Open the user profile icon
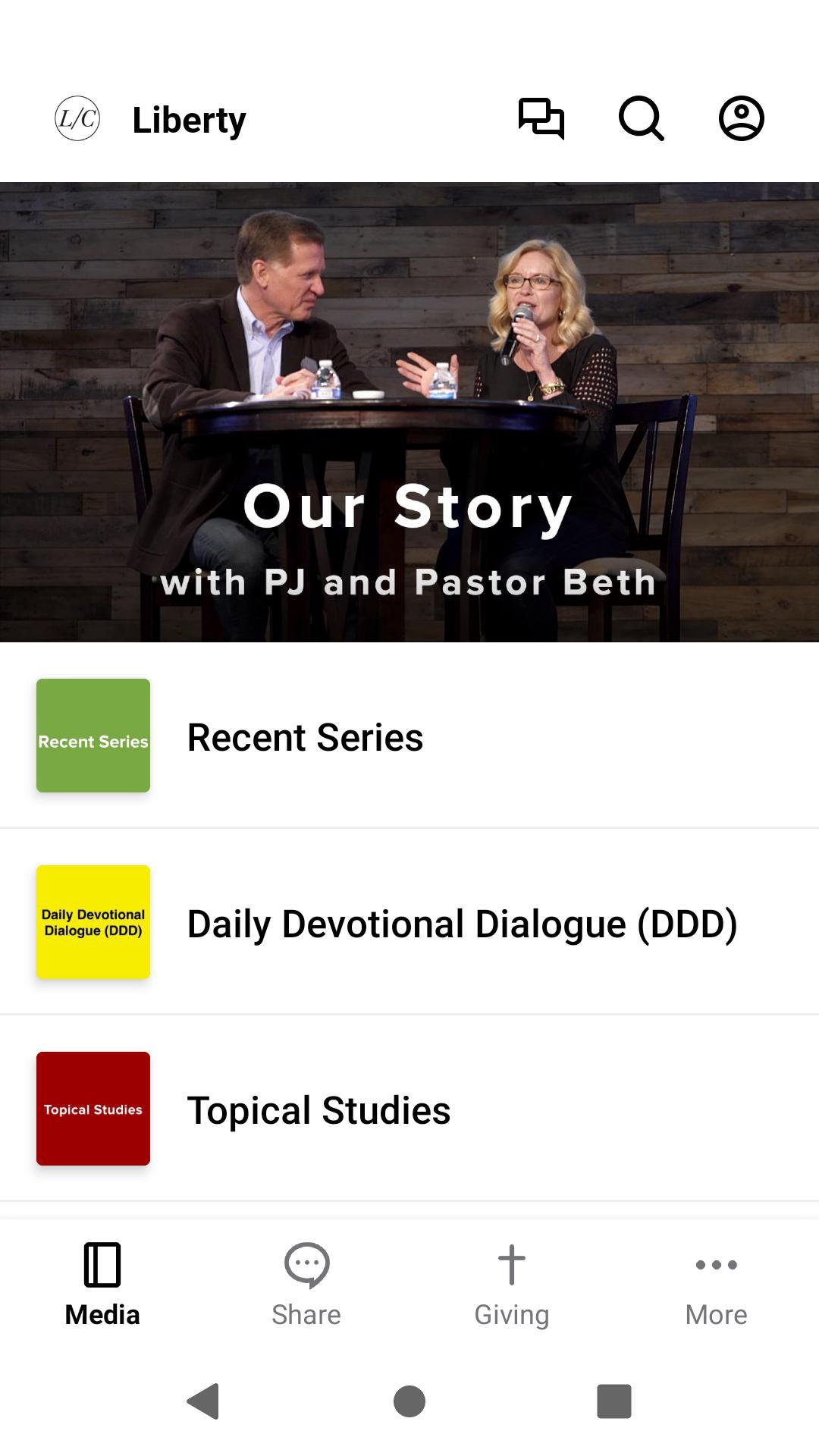This screenshot has height=1456, width=819. click(741, 118)
